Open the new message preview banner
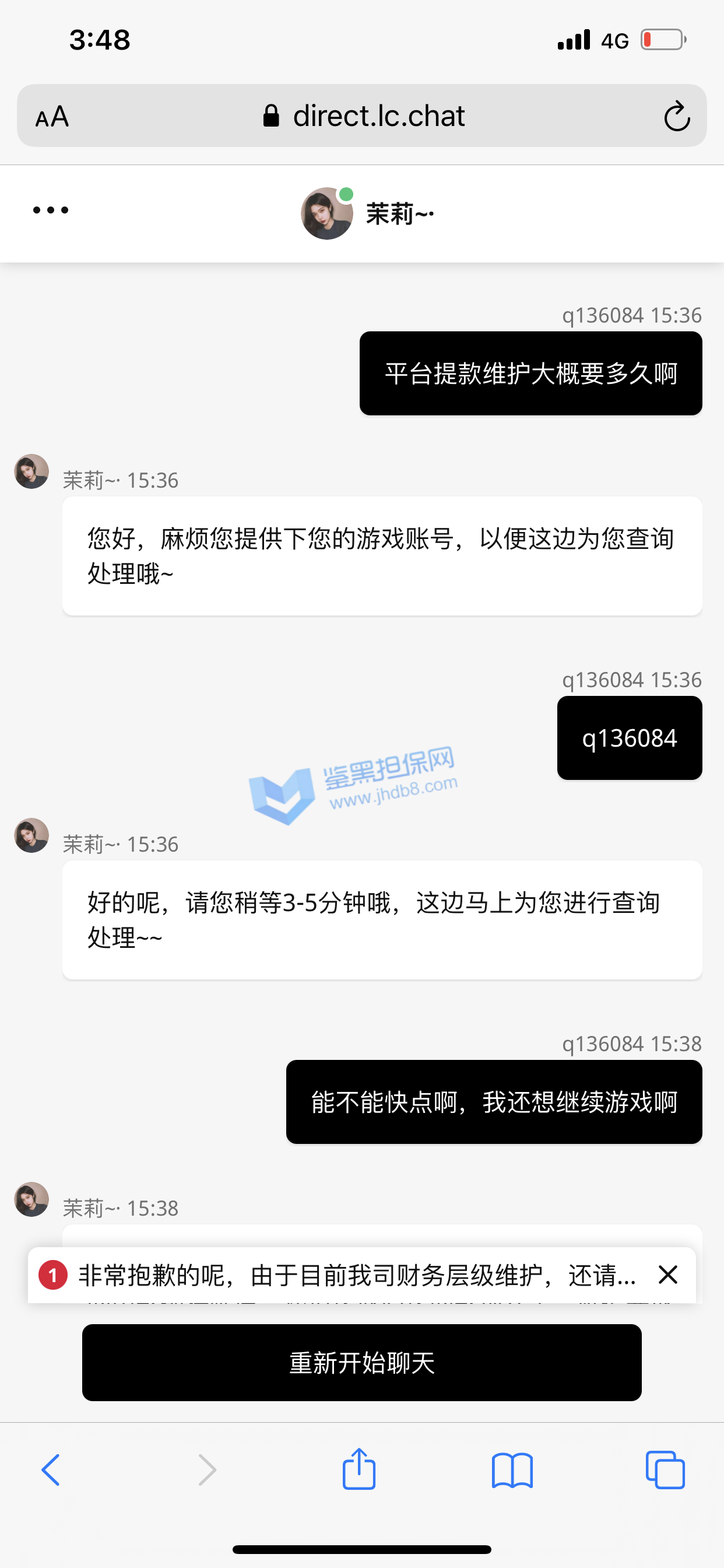724x1568 pixels. point(356,1275)
